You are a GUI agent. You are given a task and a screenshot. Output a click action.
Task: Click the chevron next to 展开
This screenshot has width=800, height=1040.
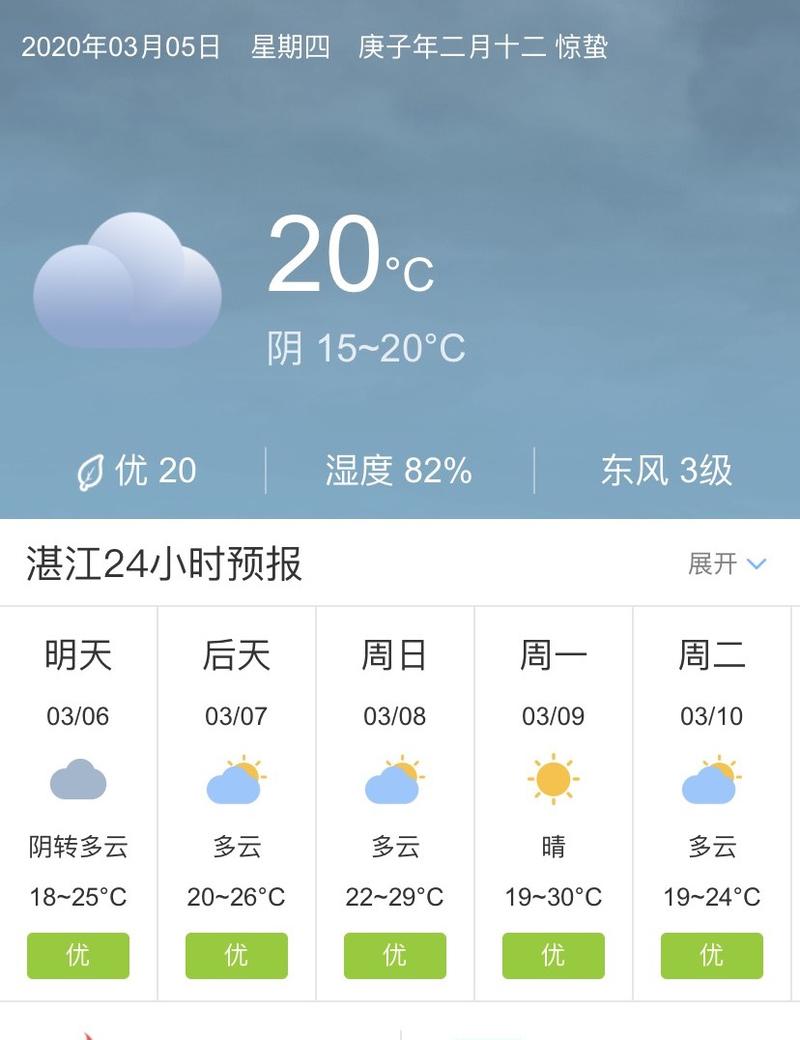point(757,565)
